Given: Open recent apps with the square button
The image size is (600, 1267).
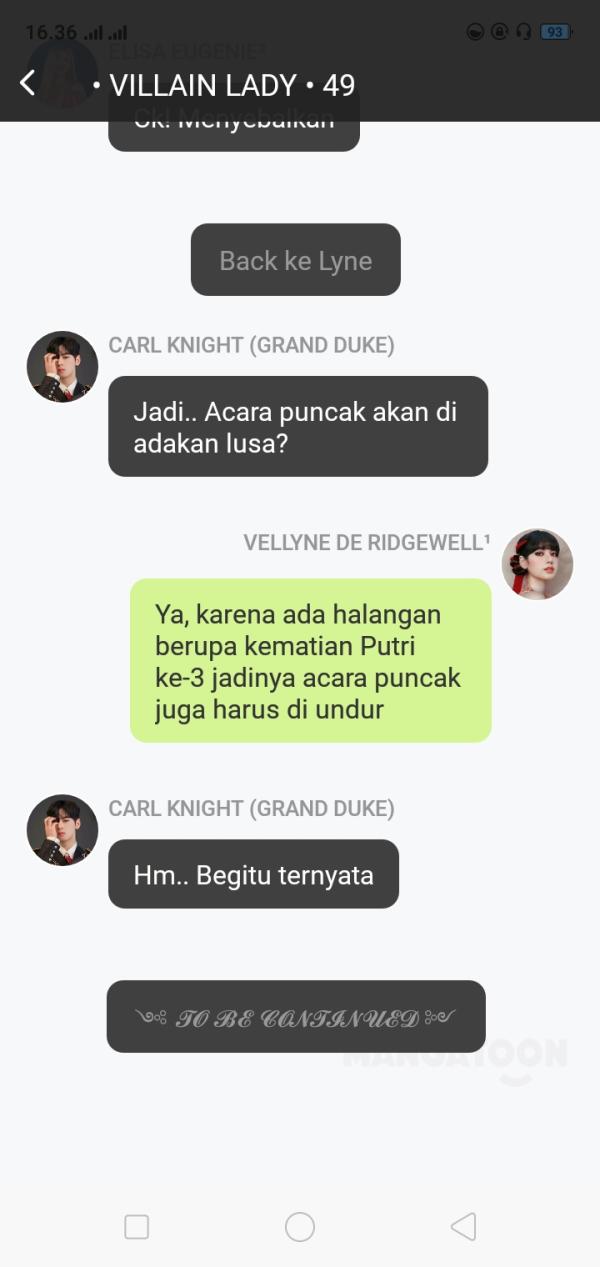Looking at the screenshot, I should (x=137, y=1227).
